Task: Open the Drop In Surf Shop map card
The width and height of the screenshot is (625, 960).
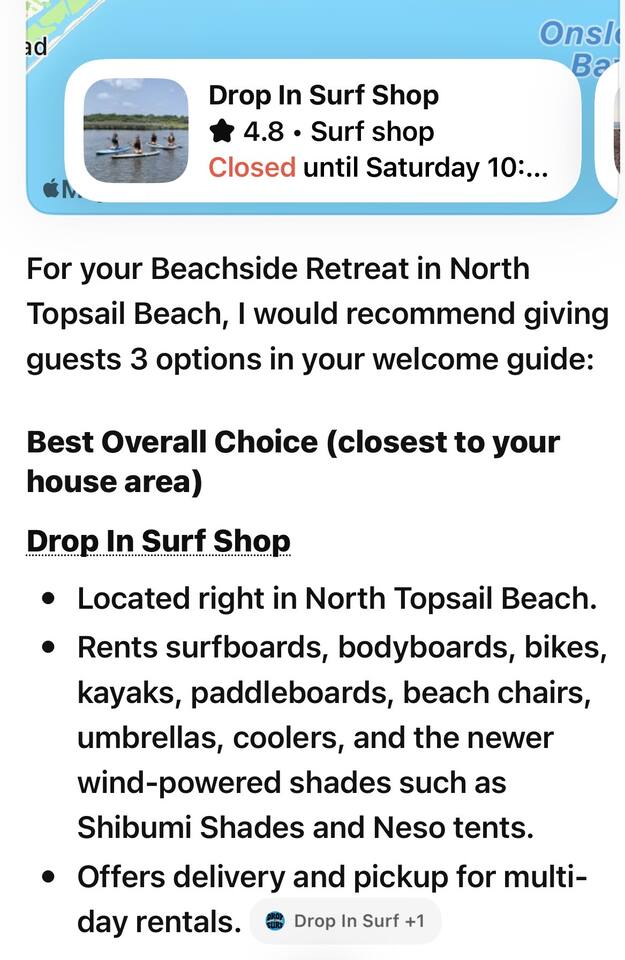Action: point(323,131)
